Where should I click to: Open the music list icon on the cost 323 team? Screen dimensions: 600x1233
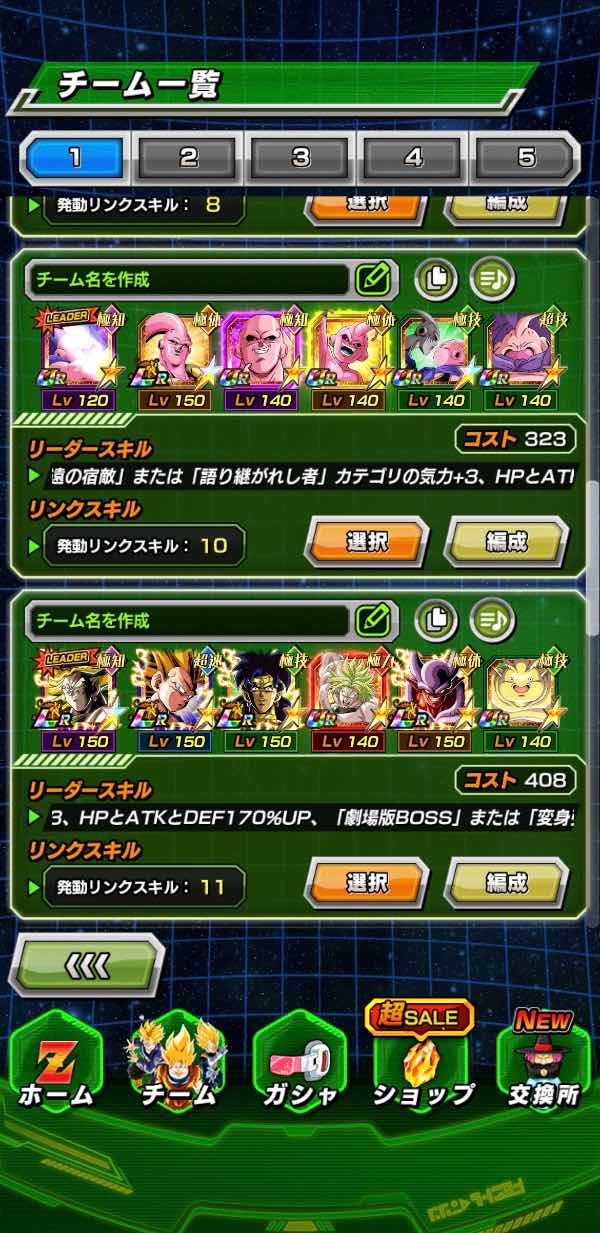click(491, 280)
